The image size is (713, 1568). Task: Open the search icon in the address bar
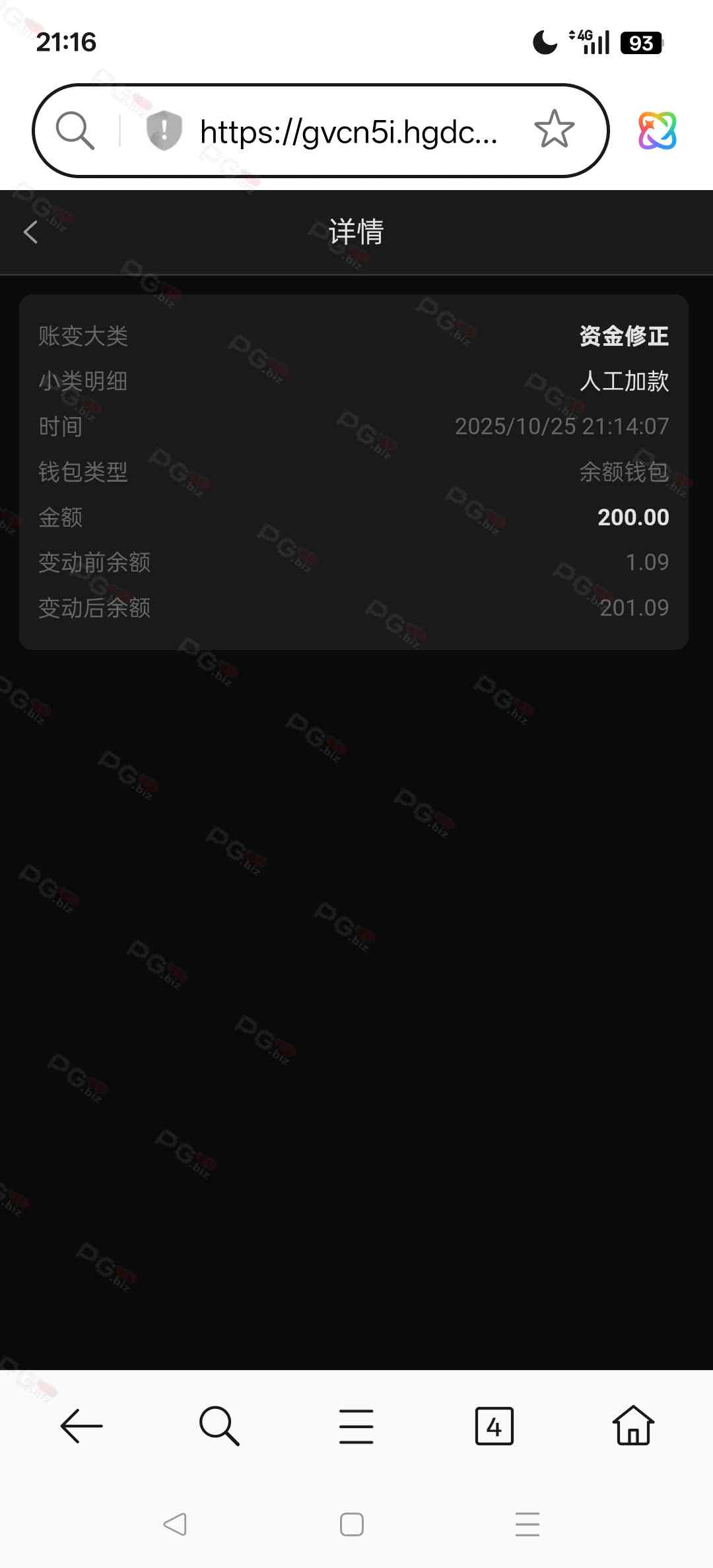[75, 130]
